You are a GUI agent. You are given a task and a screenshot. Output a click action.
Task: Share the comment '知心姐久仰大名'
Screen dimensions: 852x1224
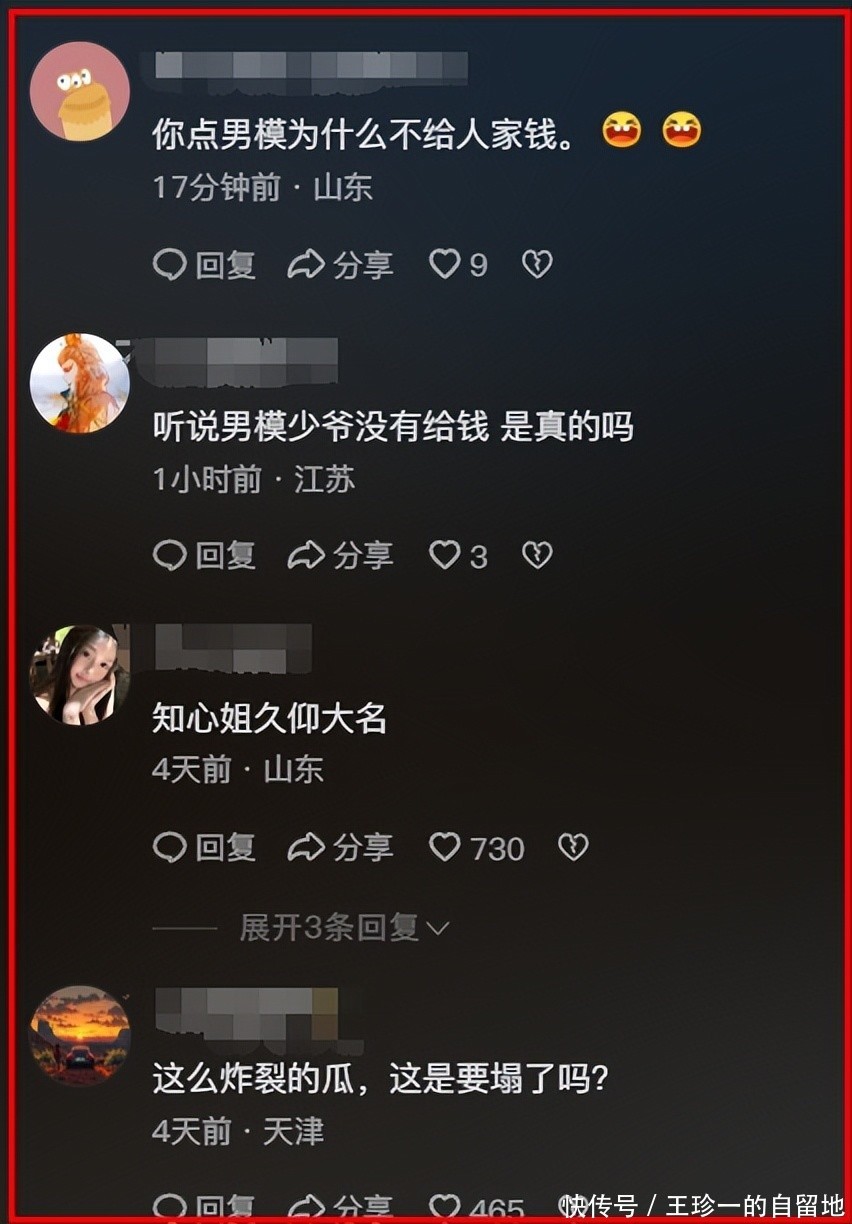(x=340, y=848)
